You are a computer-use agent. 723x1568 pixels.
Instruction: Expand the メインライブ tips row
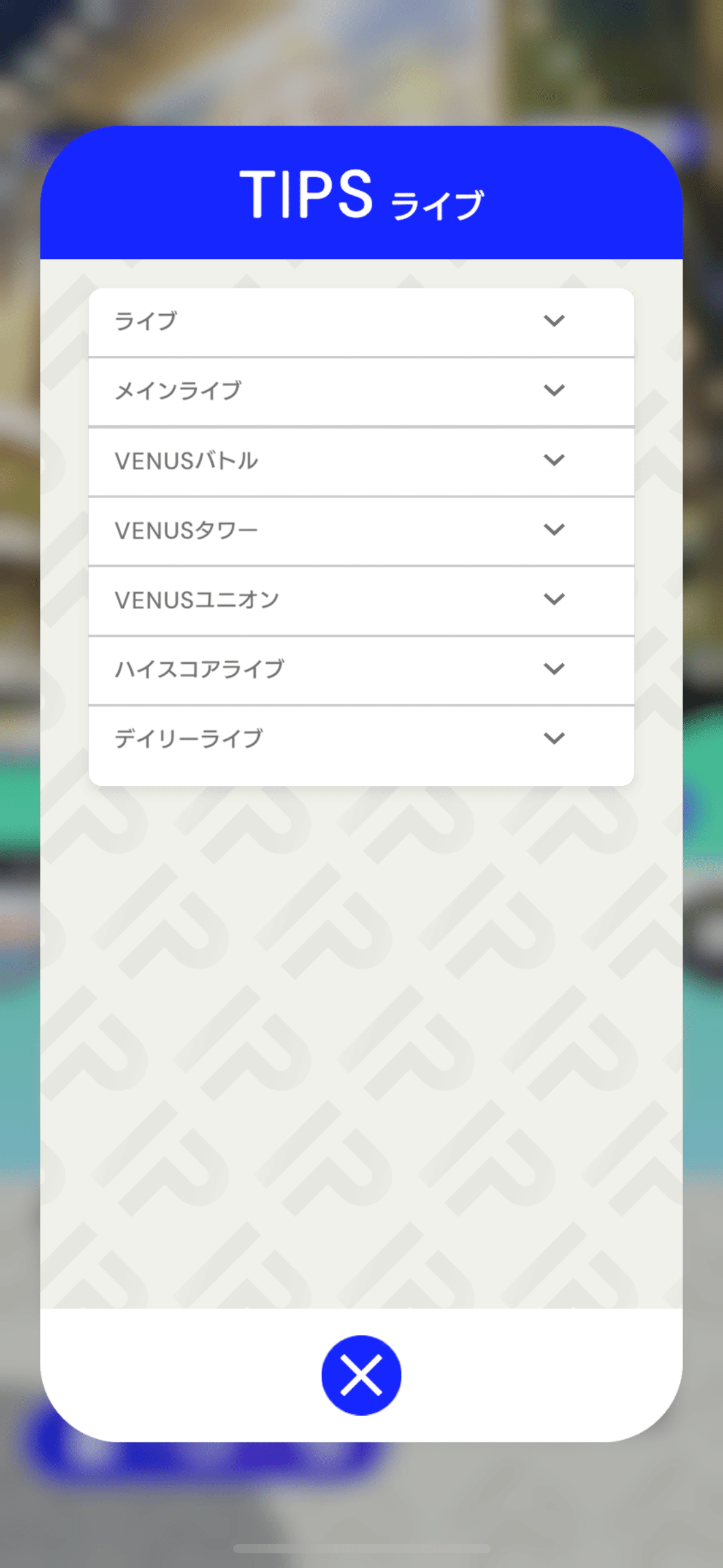(361, 391)
